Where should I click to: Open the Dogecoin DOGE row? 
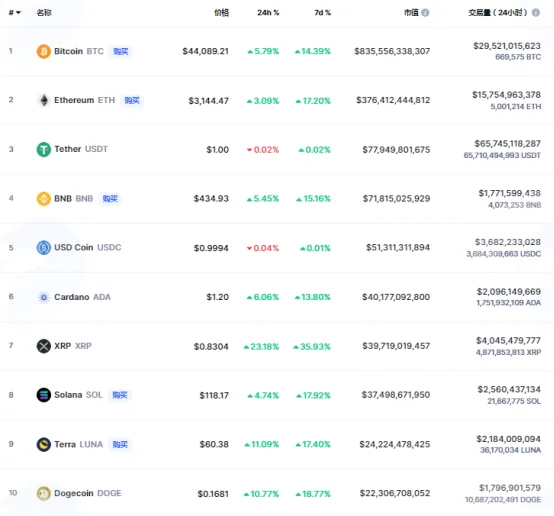click(x=277, y=493)
